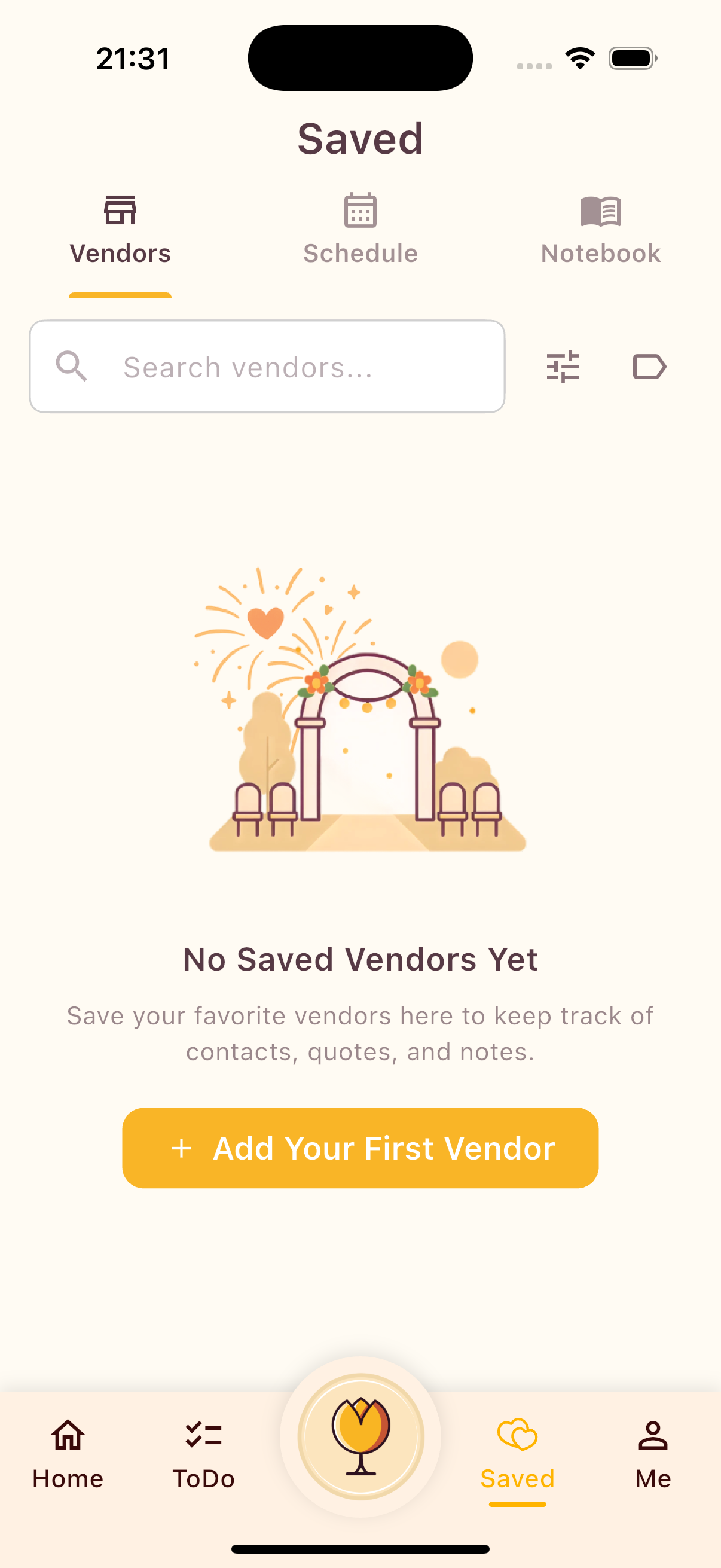Viewport: 721px width, 1568px height.
Task: Tap the battery indicator
Action: [x=633, y=57]
